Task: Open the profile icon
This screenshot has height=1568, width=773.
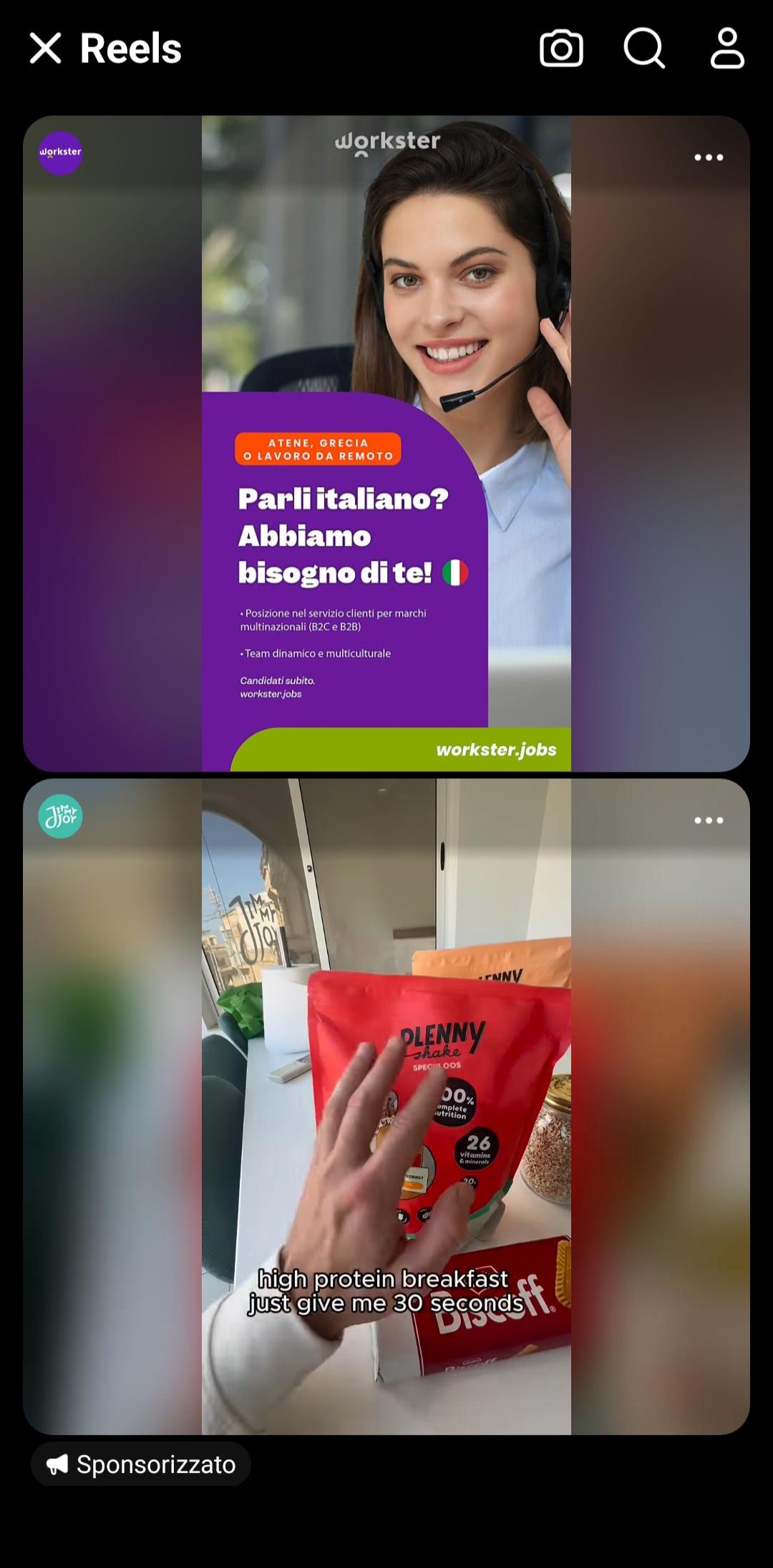Action: pyautogui.click(x=727, y=49)
